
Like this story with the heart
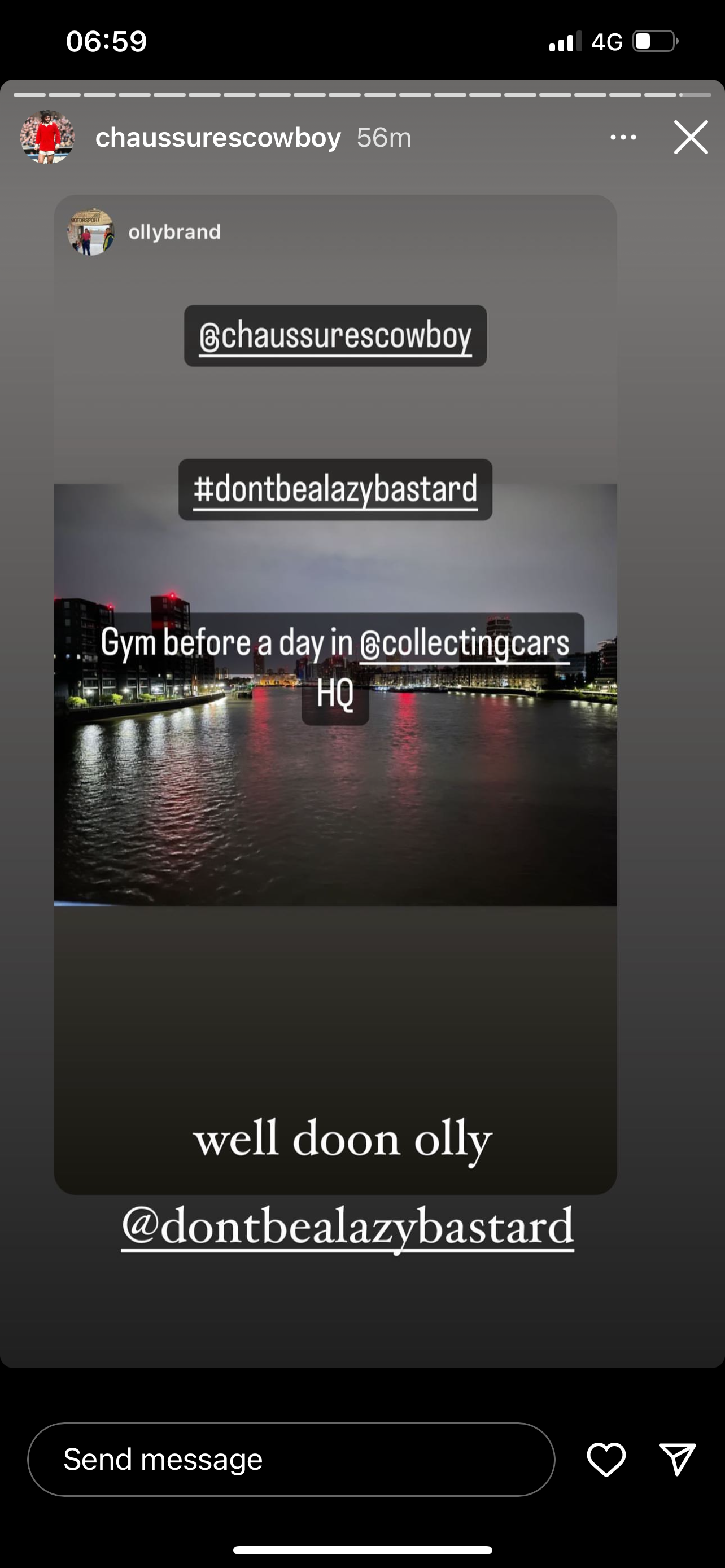point(606,1459)
